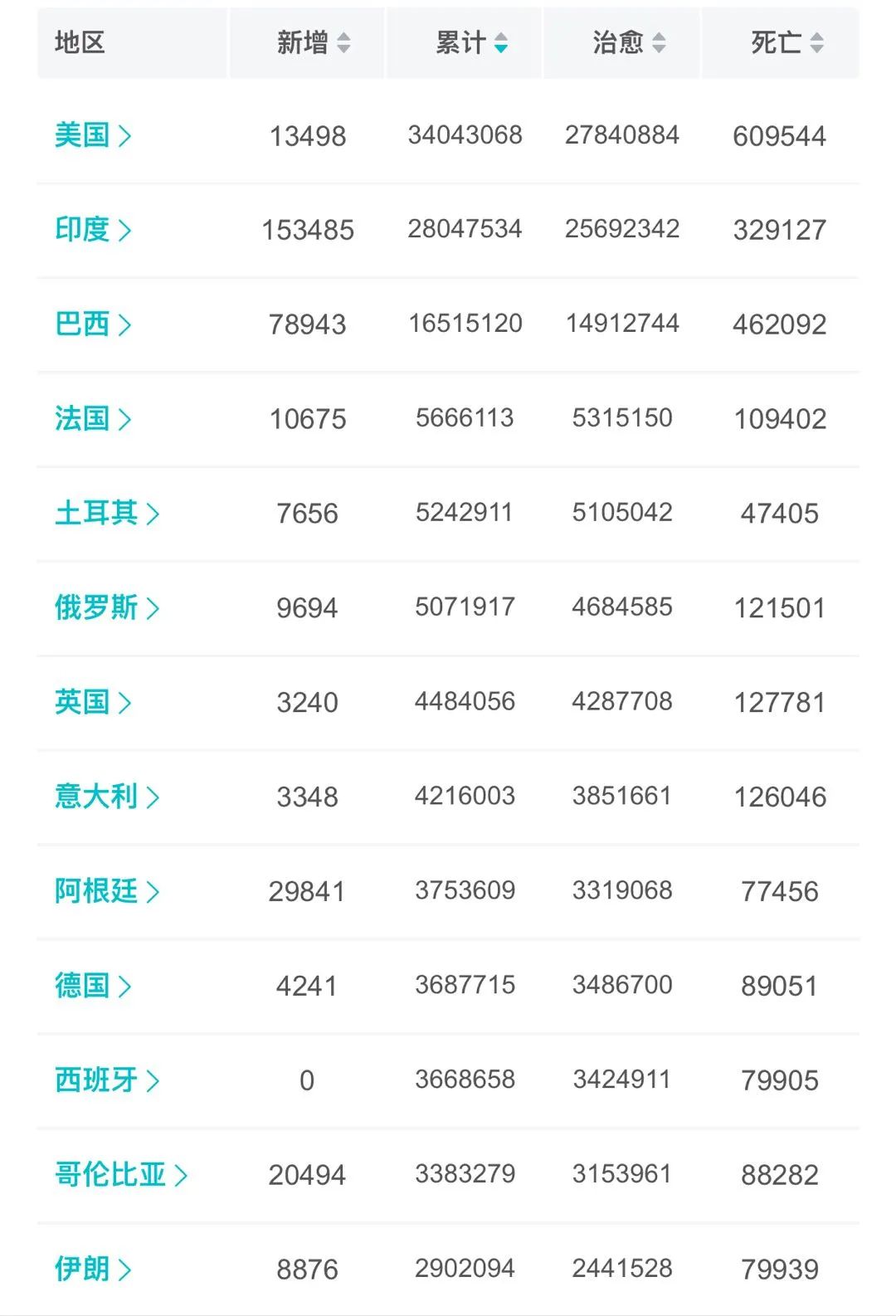This screenshot has height=1316, width=896.
Task: Sort the table by 累计 column
Action: pyautogui.click(x=471, y=42)
